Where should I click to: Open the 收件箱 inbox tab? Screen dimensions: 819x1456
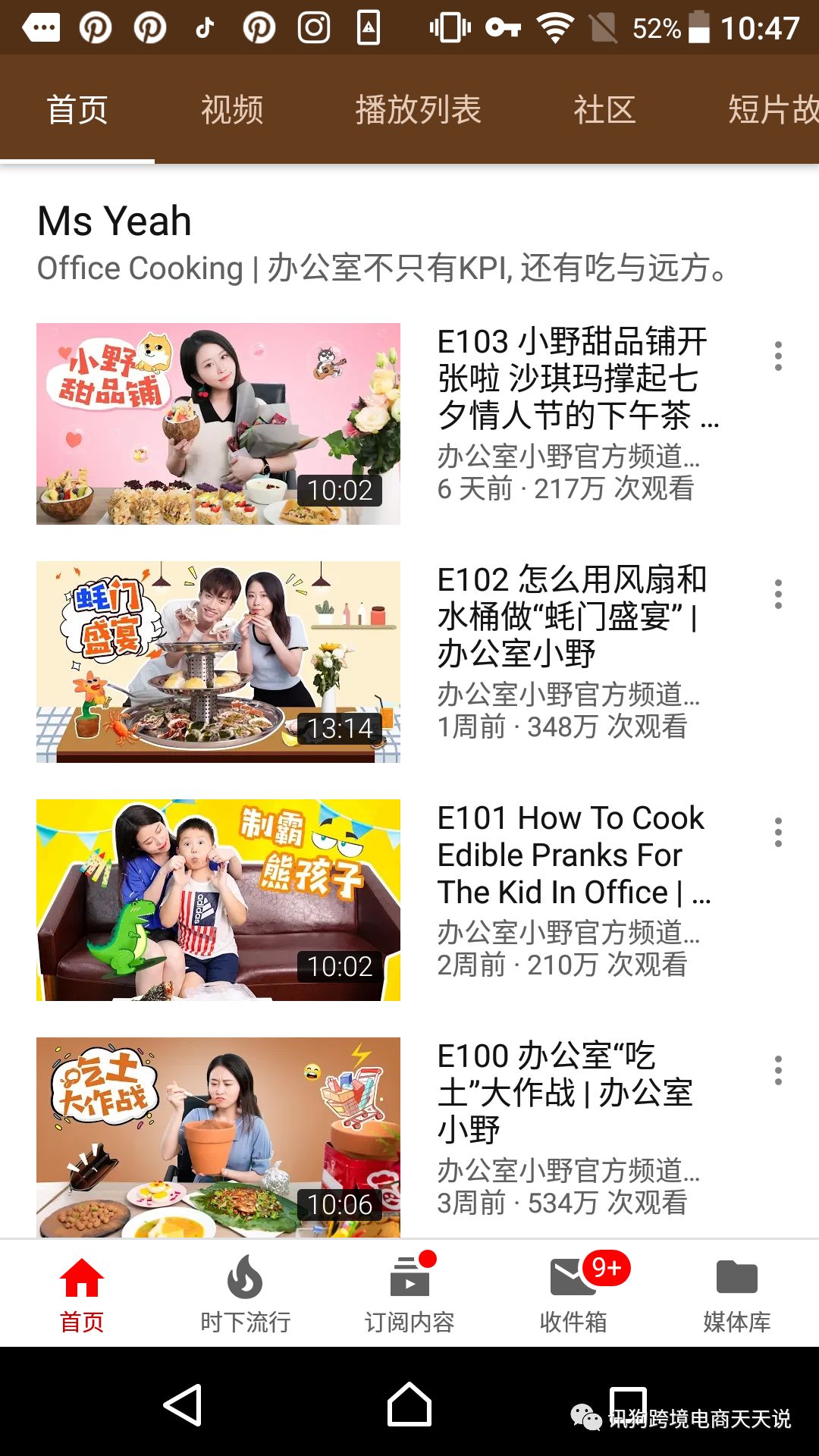573,1293
